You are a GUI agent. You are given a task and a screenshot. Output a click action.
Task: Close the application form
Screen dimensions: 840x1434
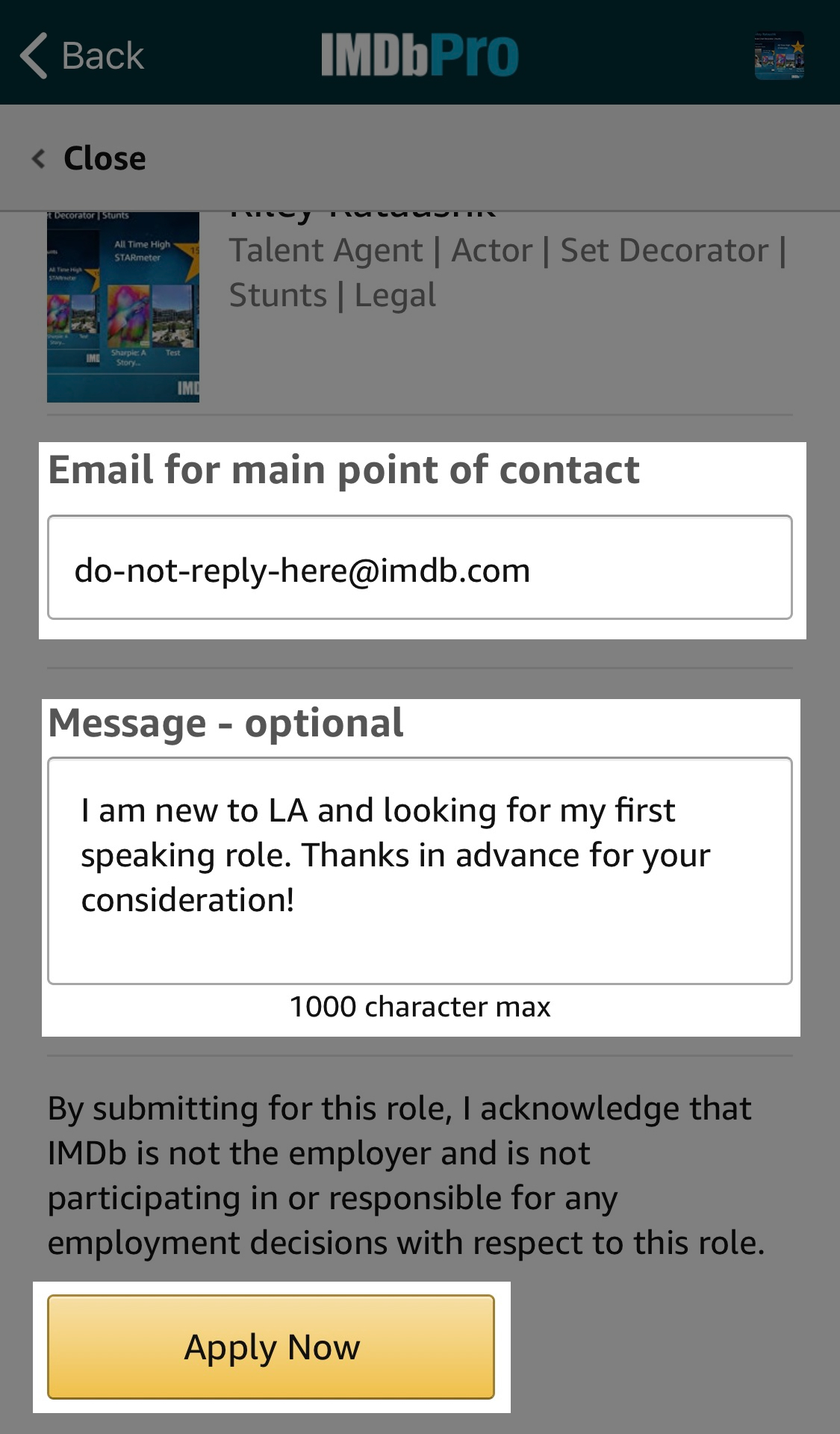(x=90, y=158)
